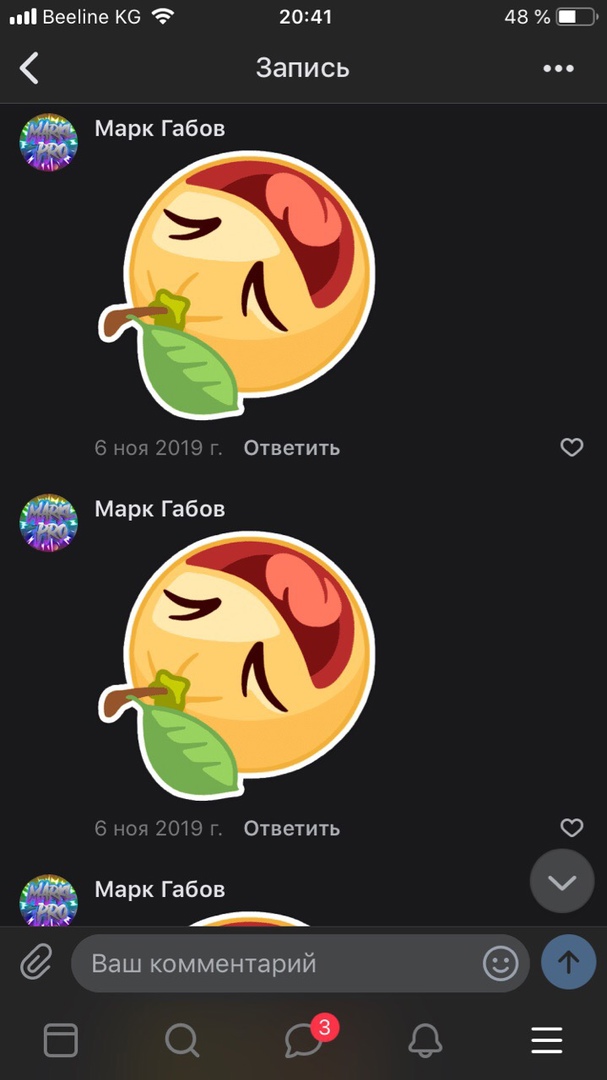607x1080 pixels.
Task: Open messages tab with 3 unread
Action: click(303, 1041)
